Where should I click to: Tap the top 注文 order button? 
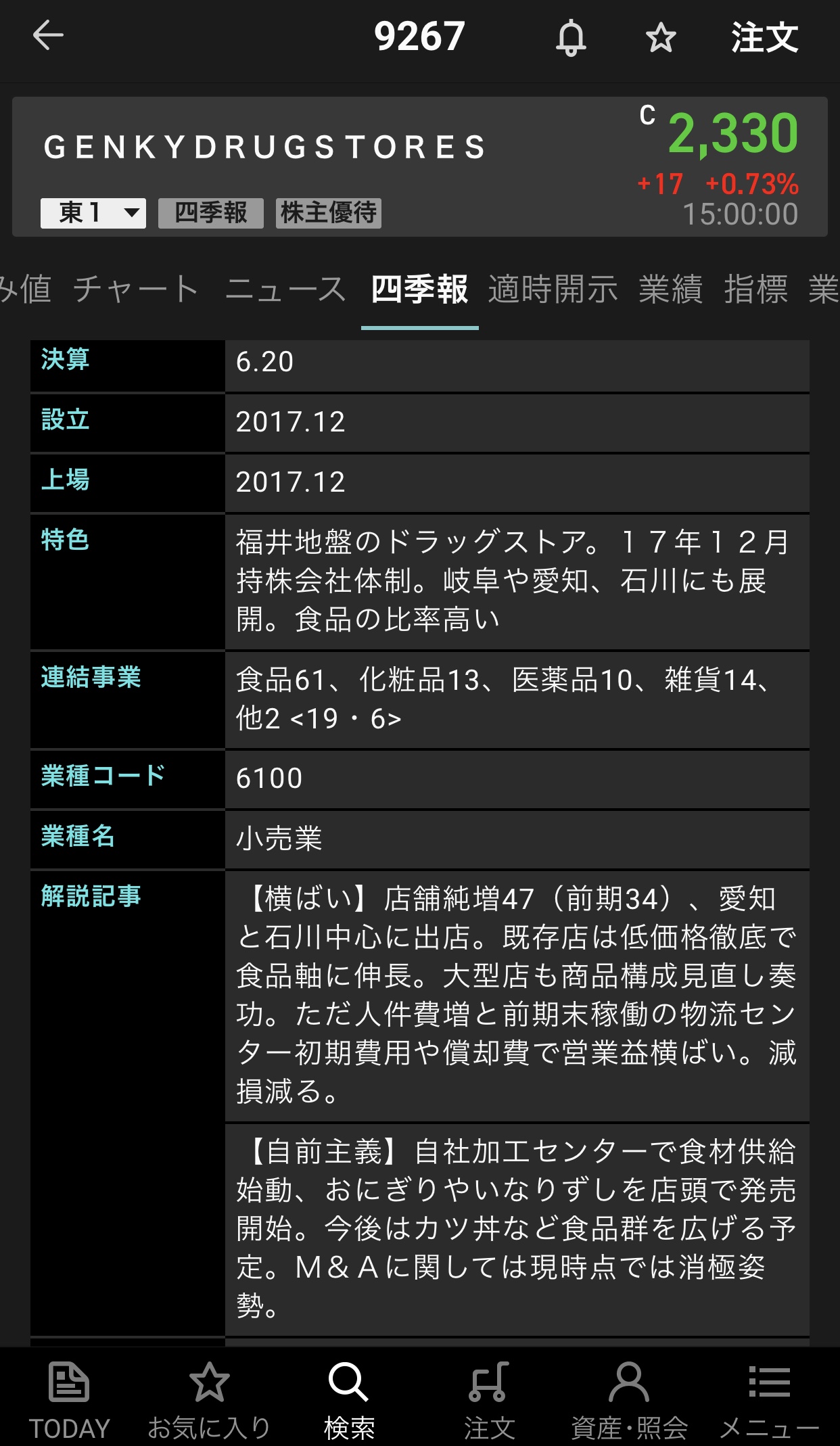[764, 38]
